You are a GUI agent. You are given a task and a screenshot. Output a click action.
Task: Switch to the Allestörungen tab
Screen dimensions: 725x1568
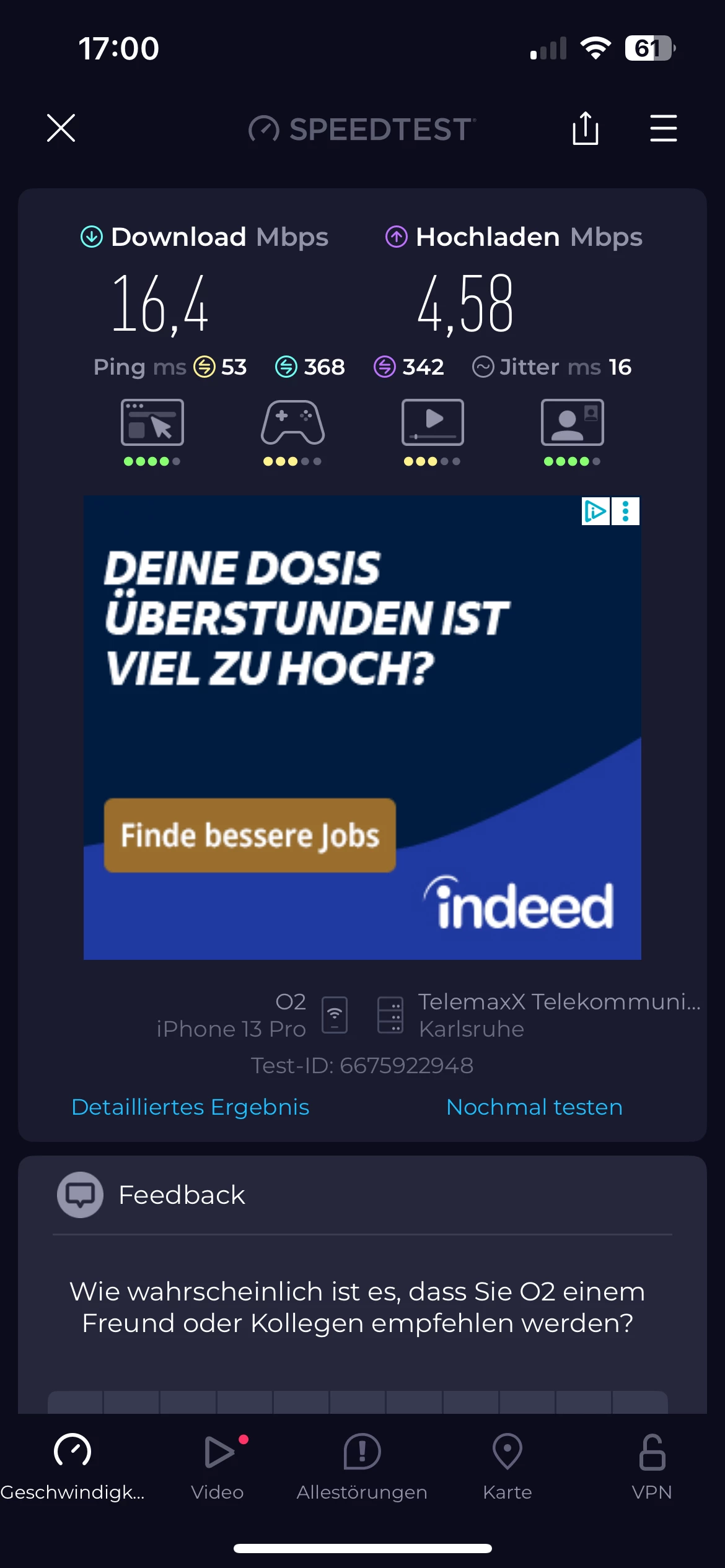tap(362, 1466)
